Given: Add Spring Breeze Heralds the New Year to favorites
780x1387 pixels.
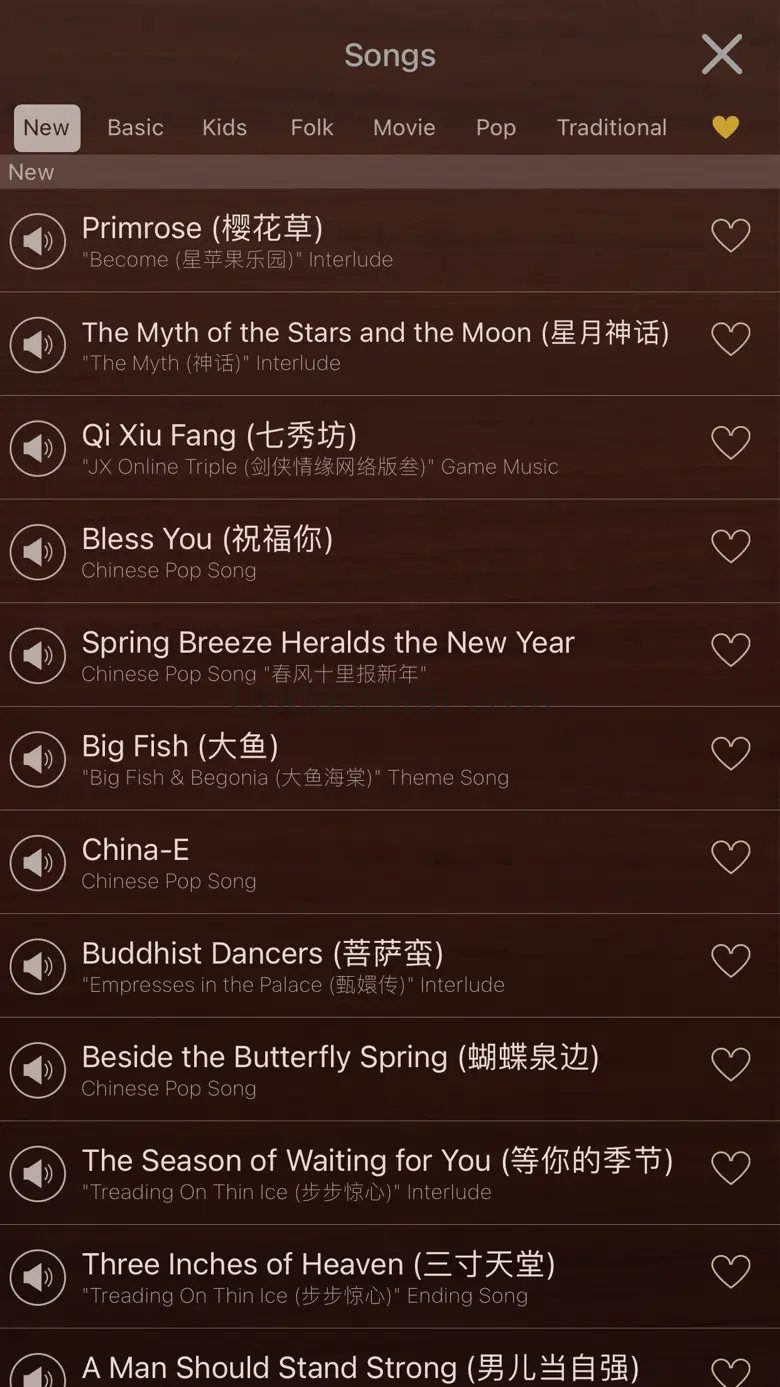Looking at the screenshot, I should coord(730,650).
